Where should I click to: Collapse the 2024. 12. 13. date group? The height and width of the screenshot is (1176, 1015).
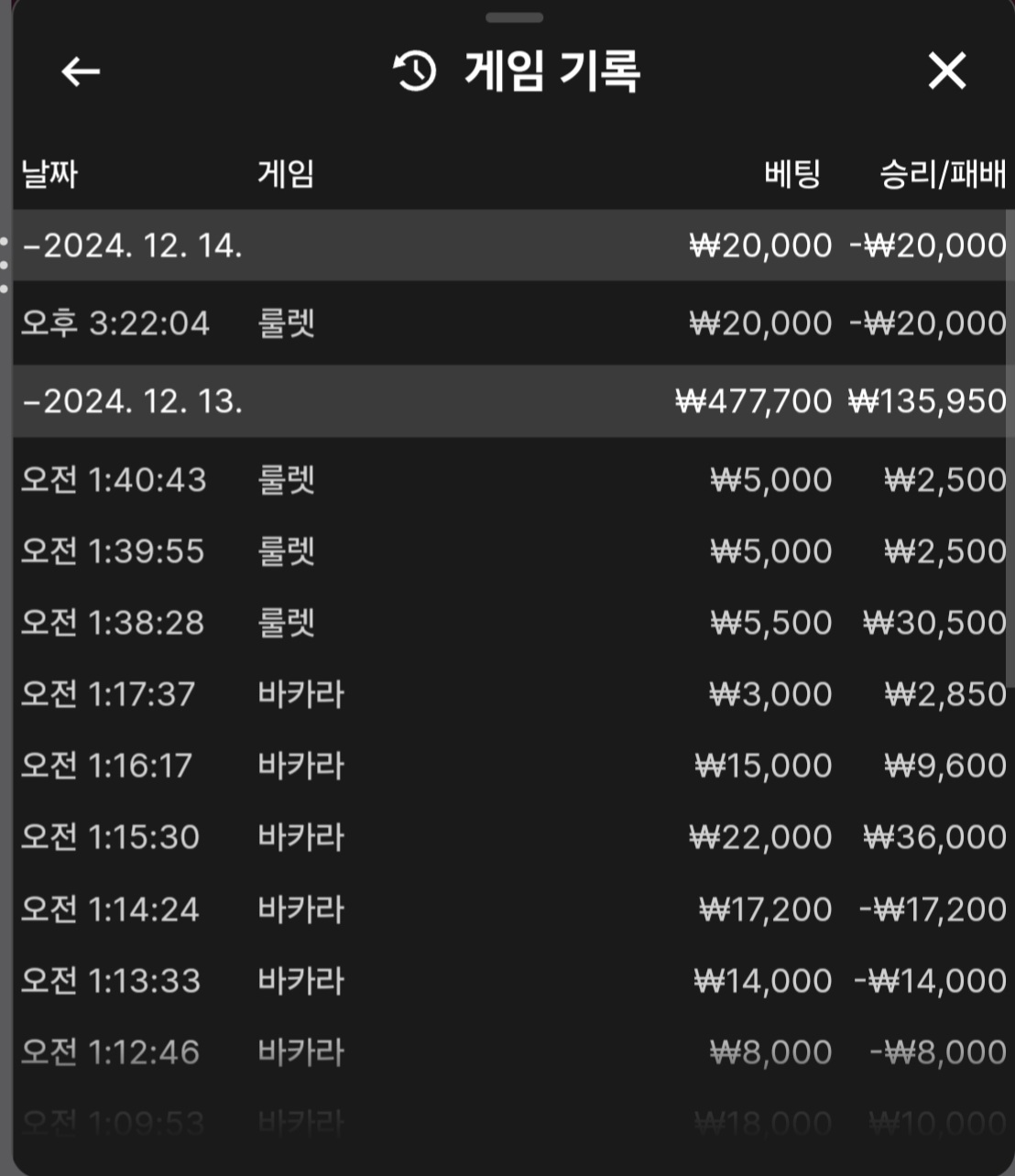133,401
